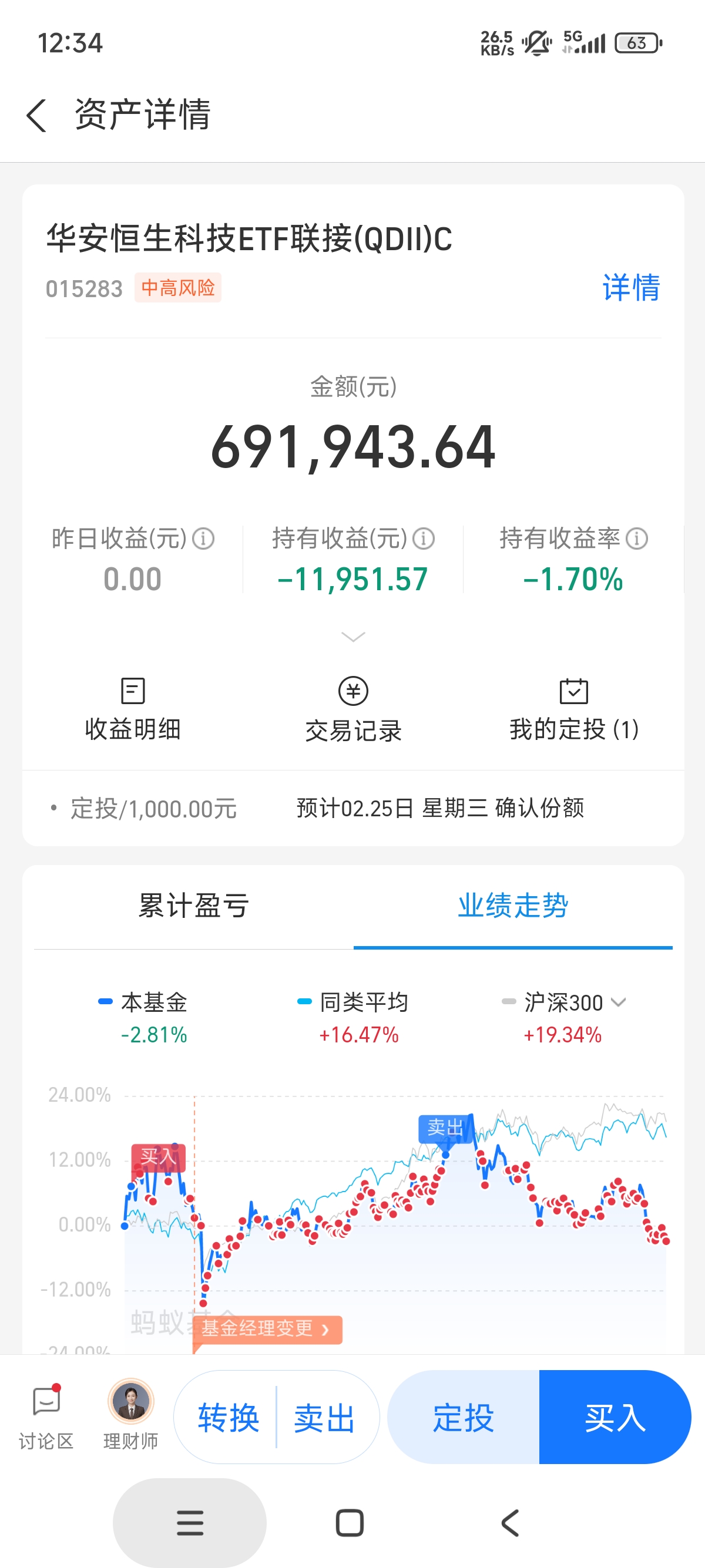Go back using the back arrow
This screenshot has width=705, height=1568.
point(35,116)
